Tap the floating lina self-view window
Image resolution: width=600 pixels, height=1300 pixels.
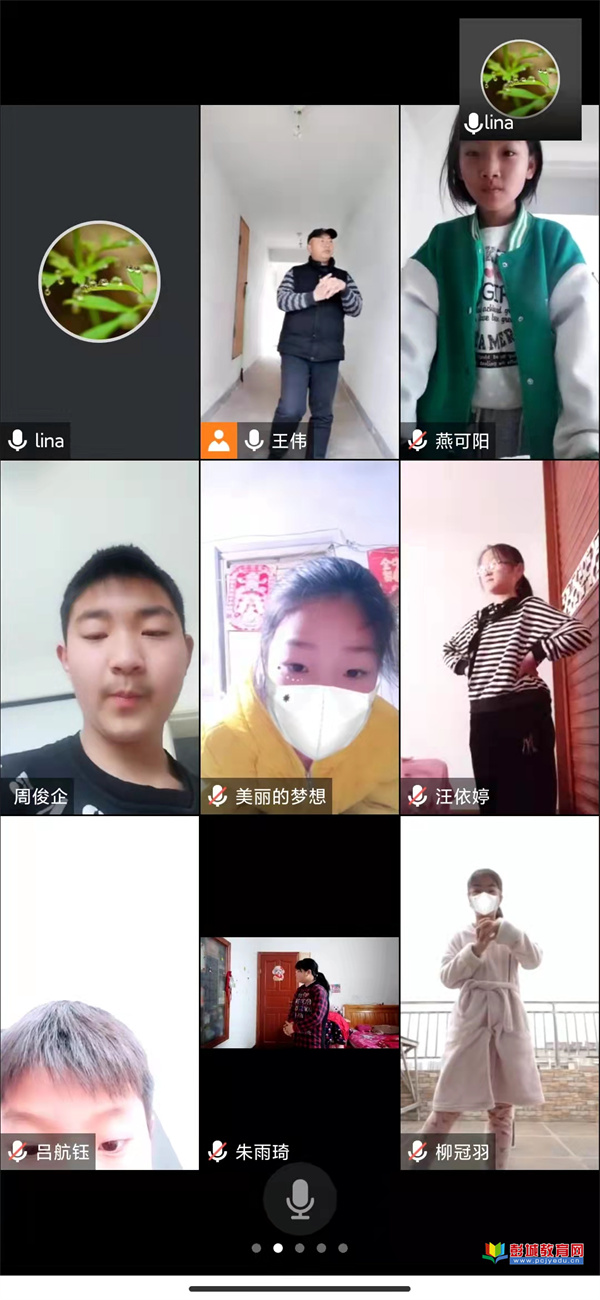point(520,79)
